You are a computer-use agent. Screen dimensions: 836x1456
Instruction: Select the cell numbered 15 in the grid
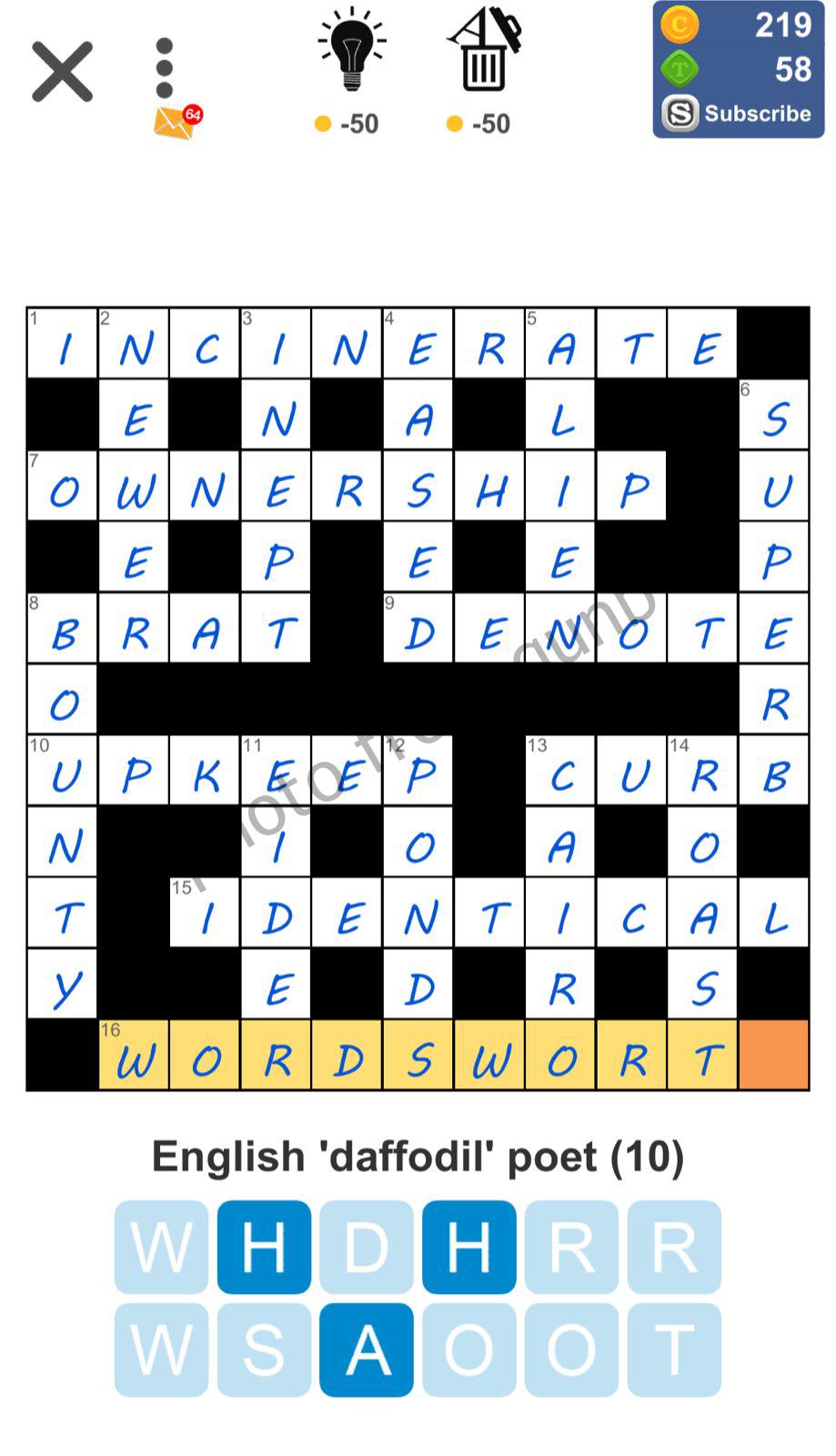(x=205, y=913)
